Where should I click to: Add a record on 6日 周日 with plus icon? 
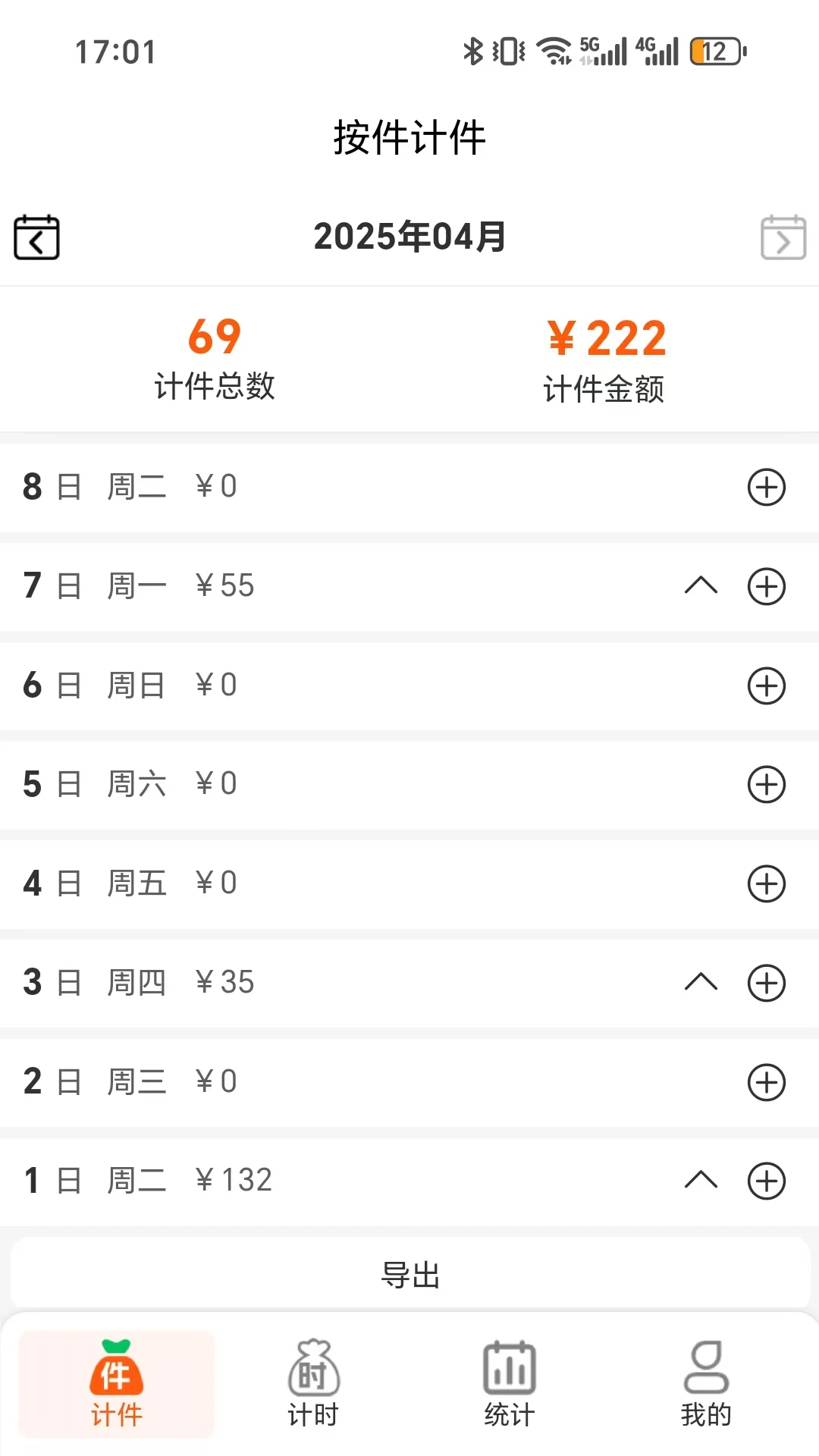tap(766, 686)
